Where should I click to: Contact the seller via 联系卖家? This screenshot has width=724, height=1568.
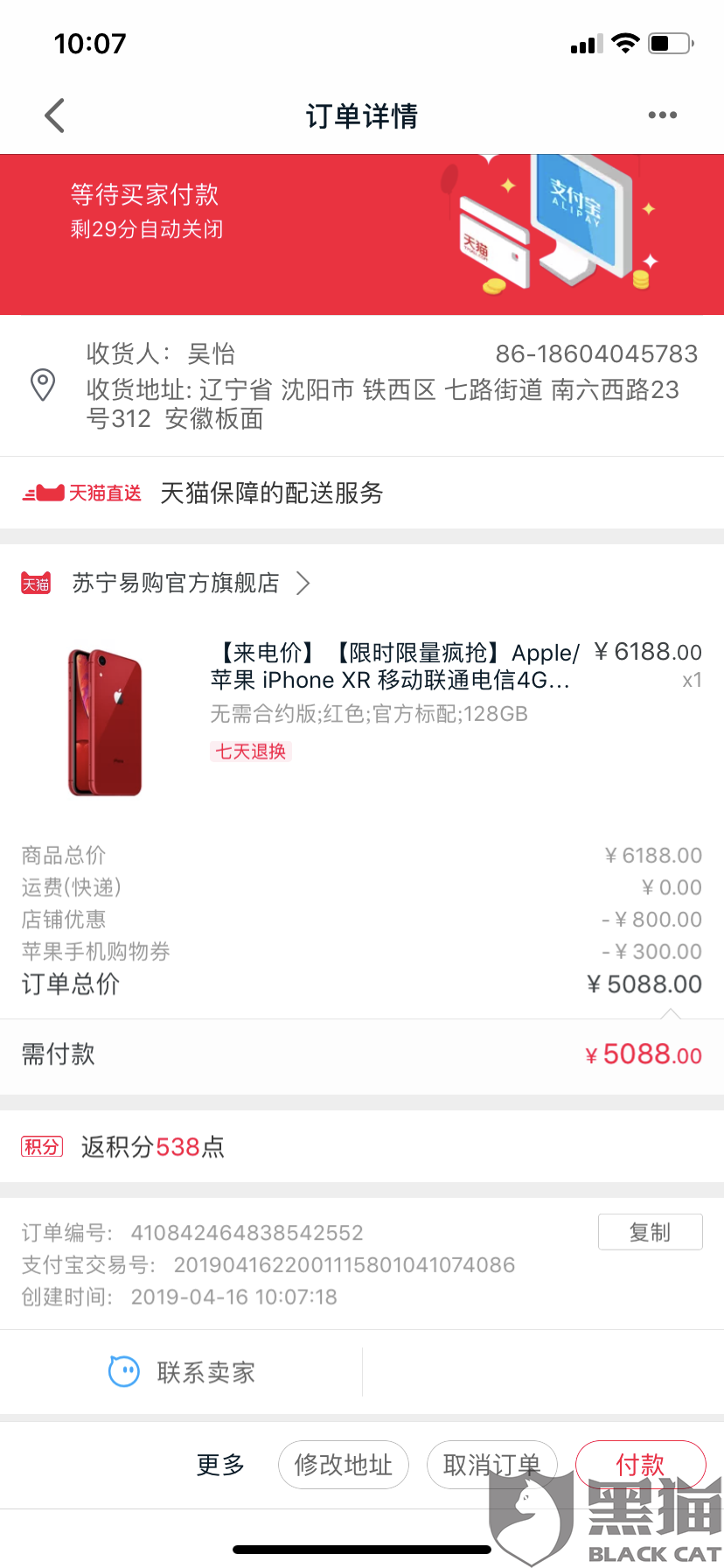coord(182,1372)
